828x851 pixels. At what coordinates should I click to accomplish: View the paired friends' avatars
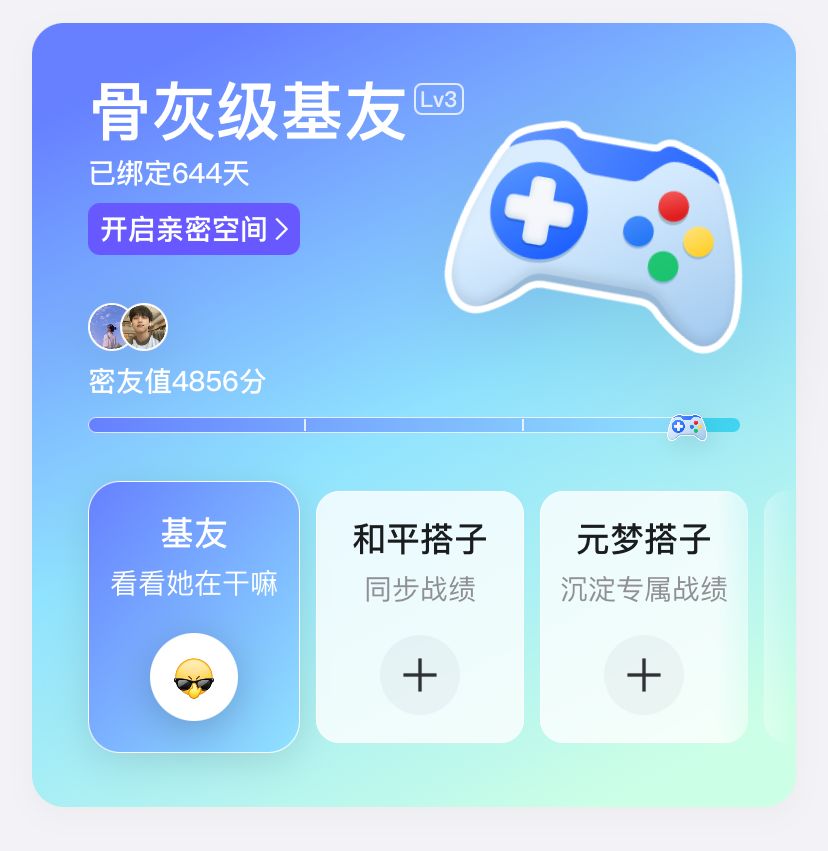tap(128, 327)
